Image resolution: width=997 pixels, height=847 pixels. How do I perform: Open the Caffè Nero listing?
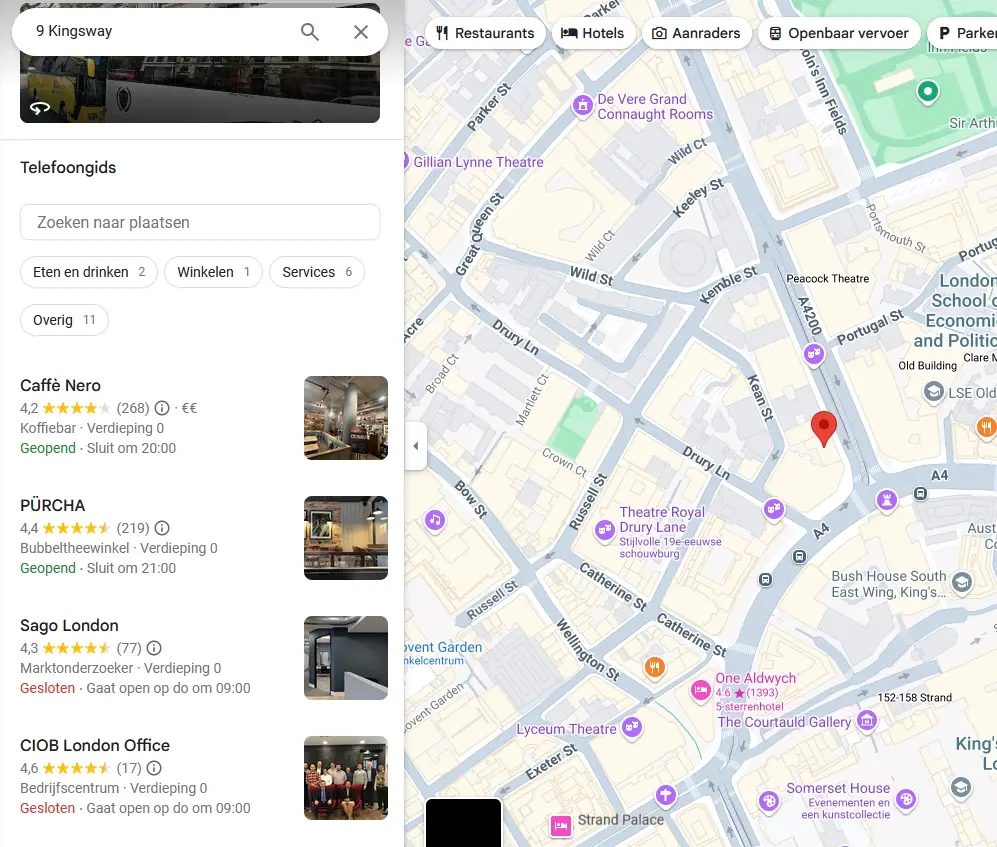coord(61,385)
